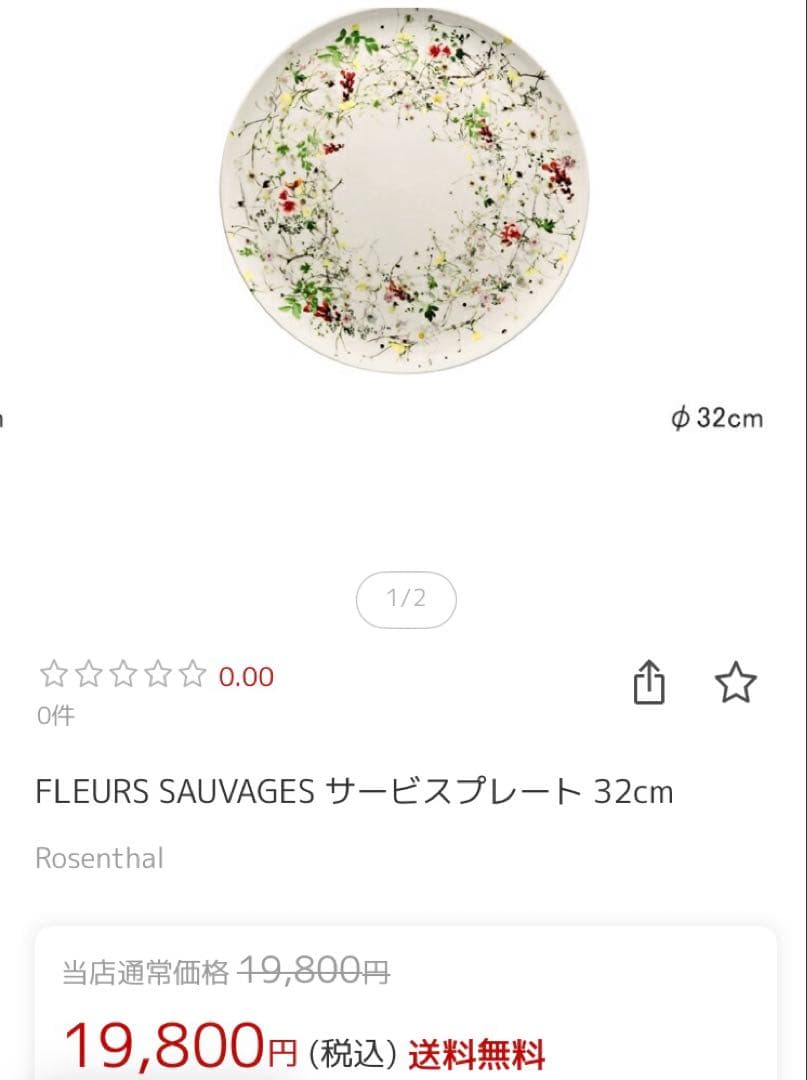Viewport: 807px width, 1080px height.
Task: Select the first rating star
Action: tap(53, 676)
